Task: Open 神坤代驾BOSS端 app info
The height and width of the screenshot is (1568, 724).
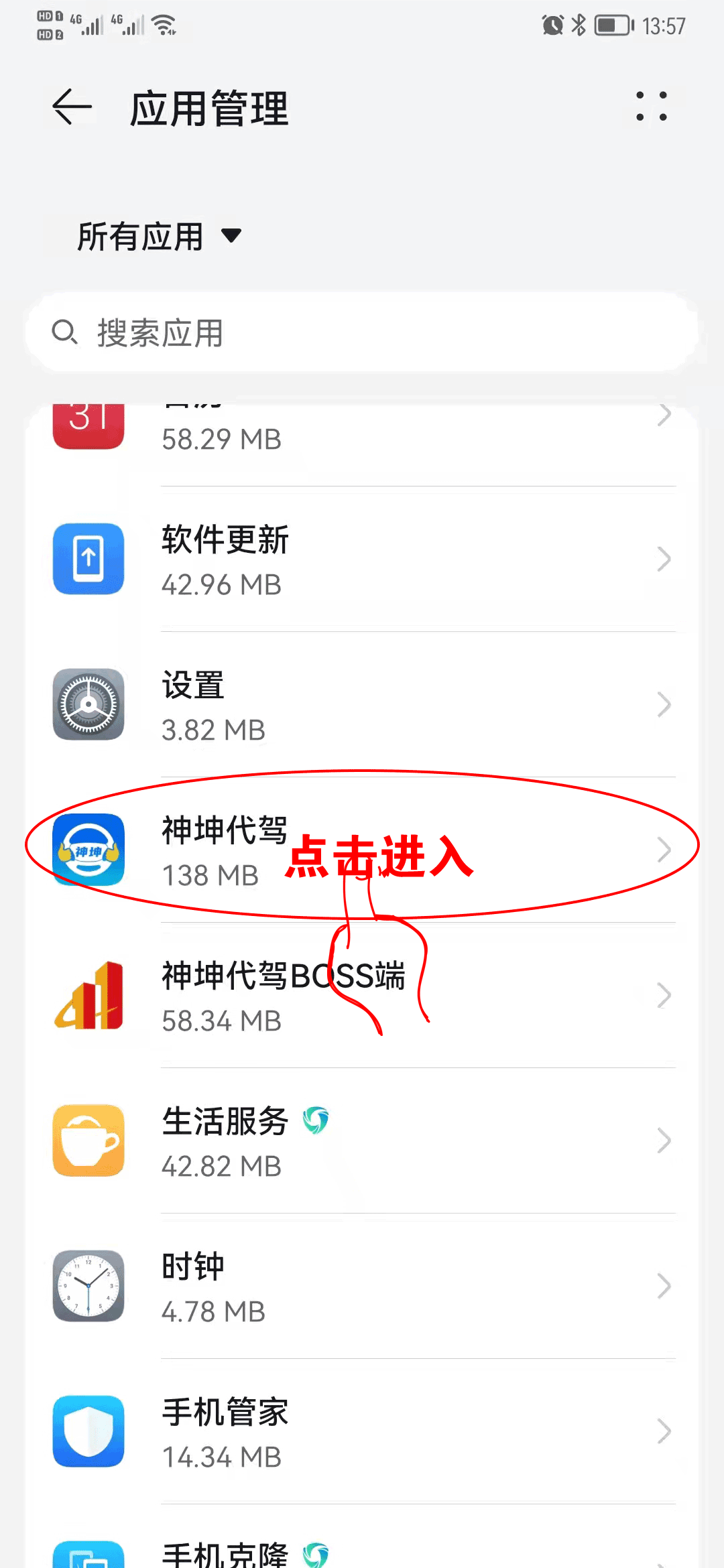Action: (362, 996)
